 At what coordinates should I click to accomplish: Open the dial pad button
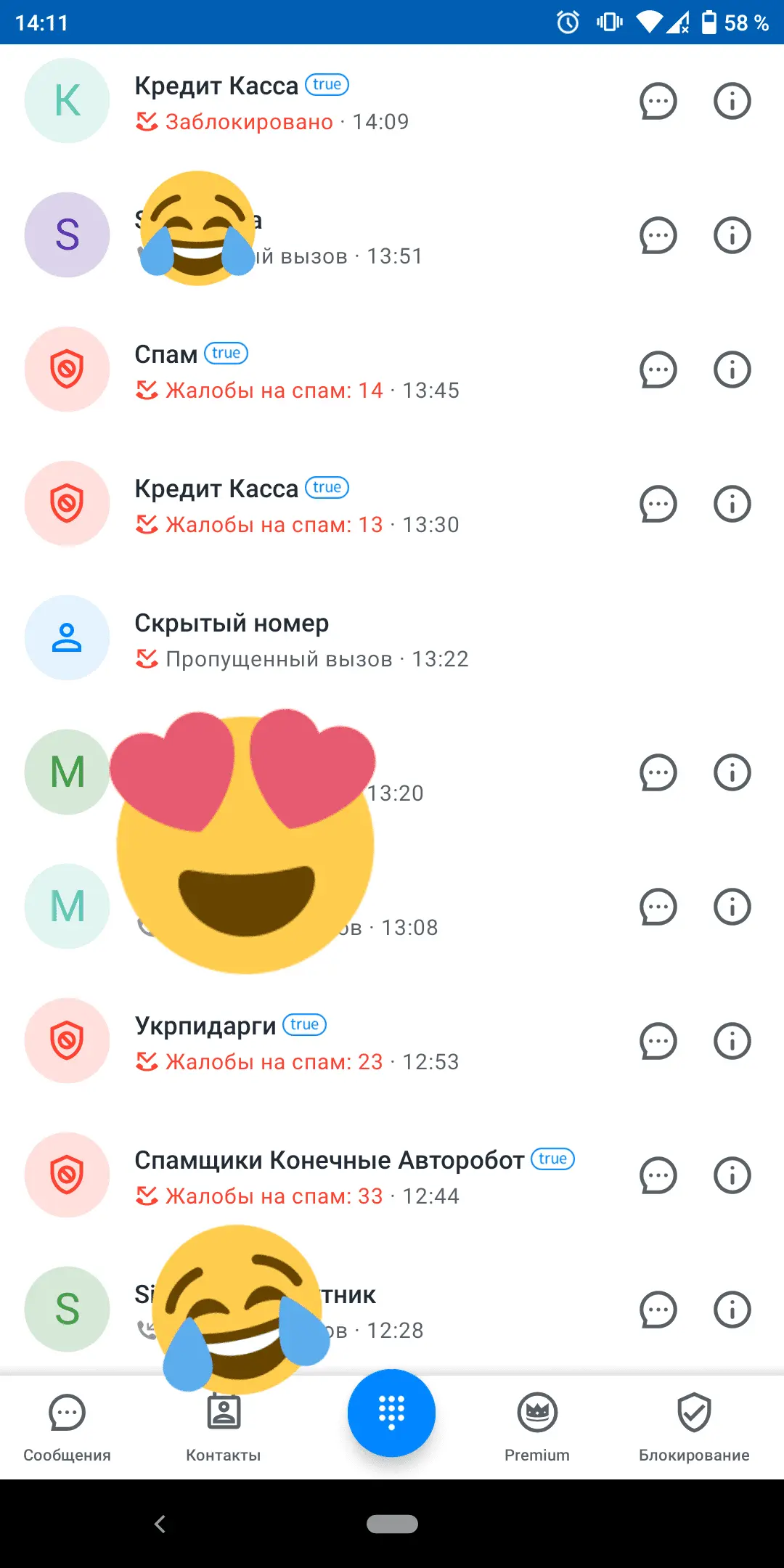pyautogui.click(x=391, y=1413)
